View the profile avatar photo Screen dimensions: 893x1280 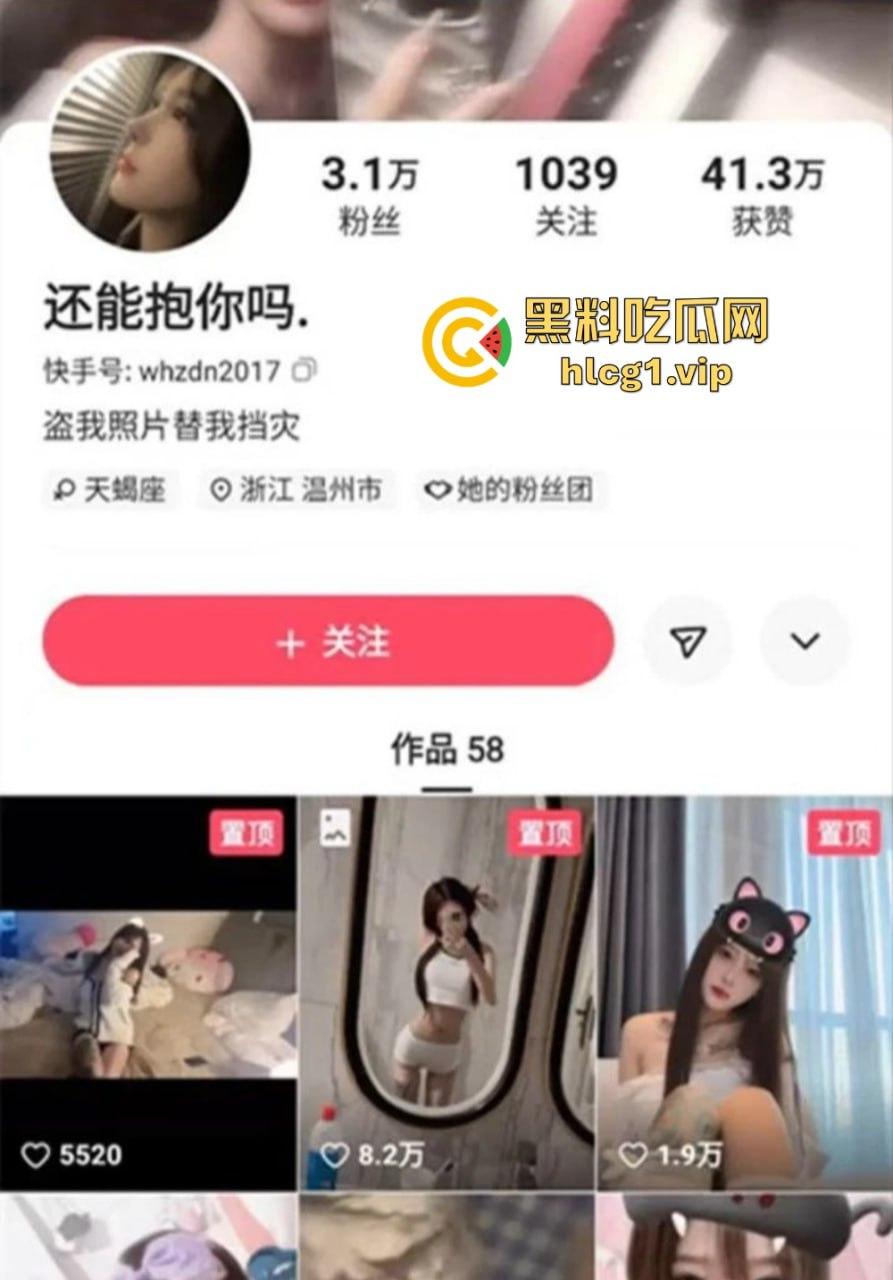point(150,150)
